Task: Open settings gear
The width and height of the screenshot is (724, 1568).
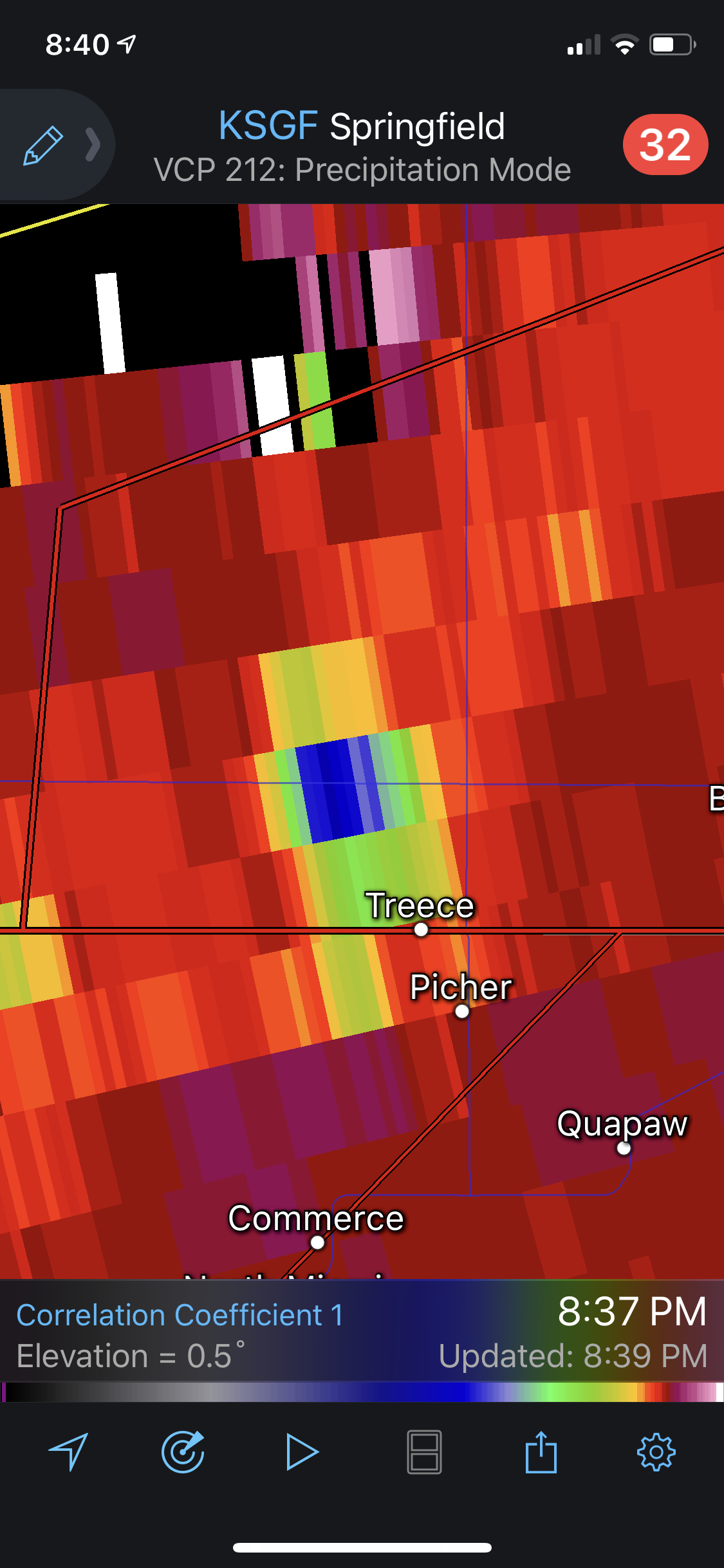Action: click(x=656, y=1451)
